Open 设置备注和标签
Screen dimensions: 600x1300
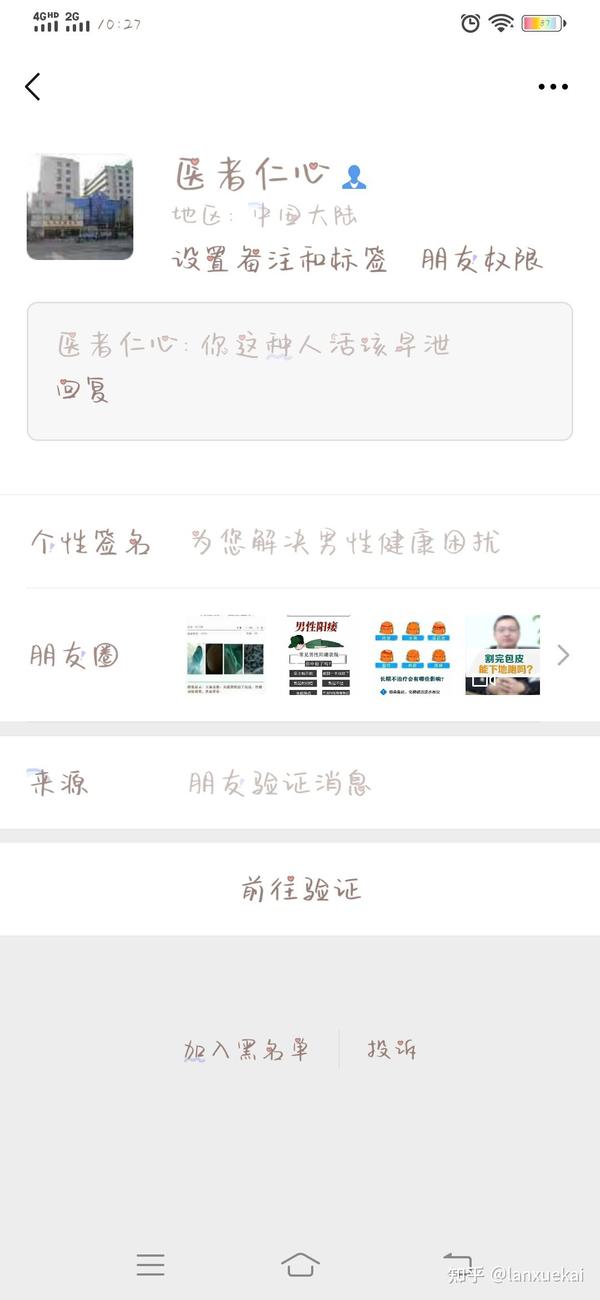(x=279, y=260)
